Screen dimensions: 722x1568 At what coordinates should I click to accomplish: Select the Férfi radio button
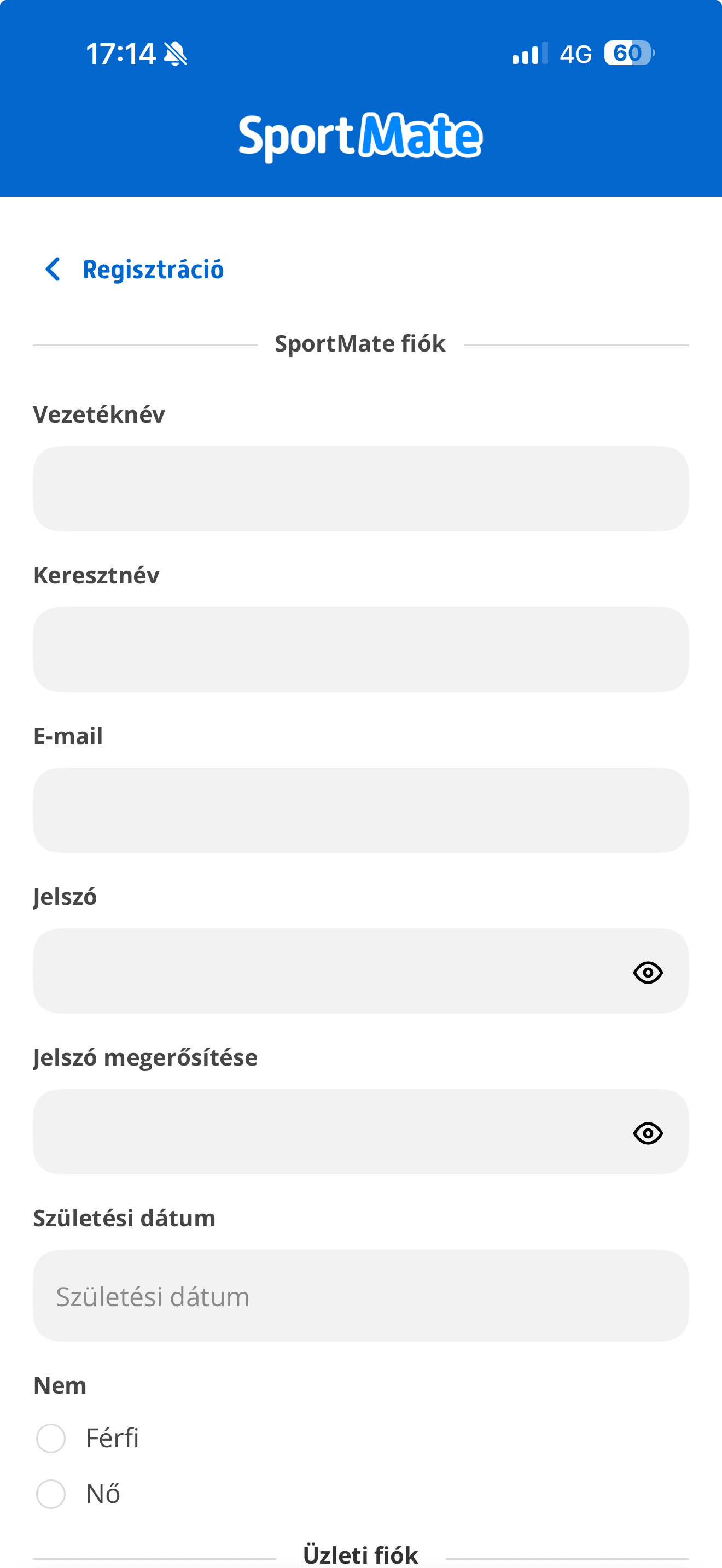[x=51, y=1438]
